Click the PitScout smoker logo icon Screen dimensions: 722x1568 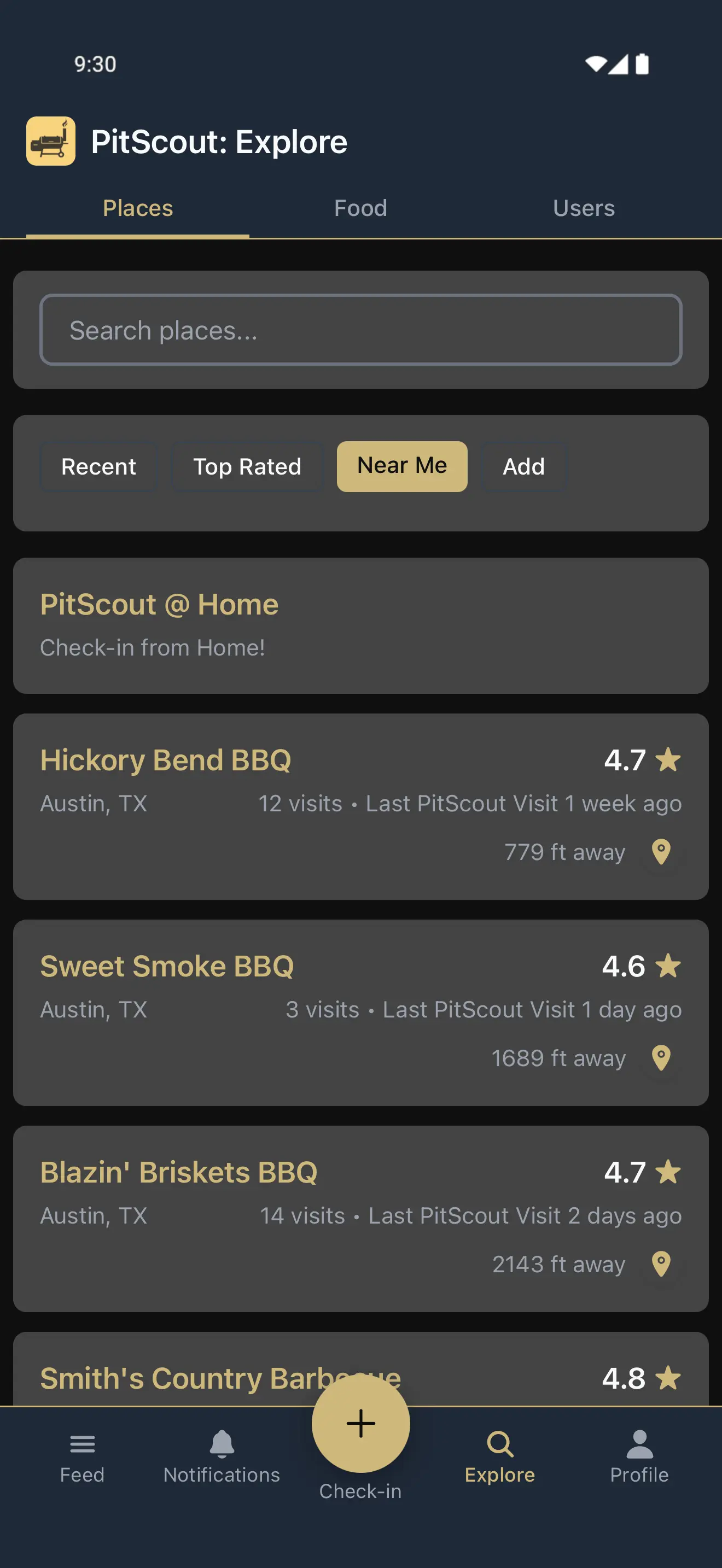[50, 141]
